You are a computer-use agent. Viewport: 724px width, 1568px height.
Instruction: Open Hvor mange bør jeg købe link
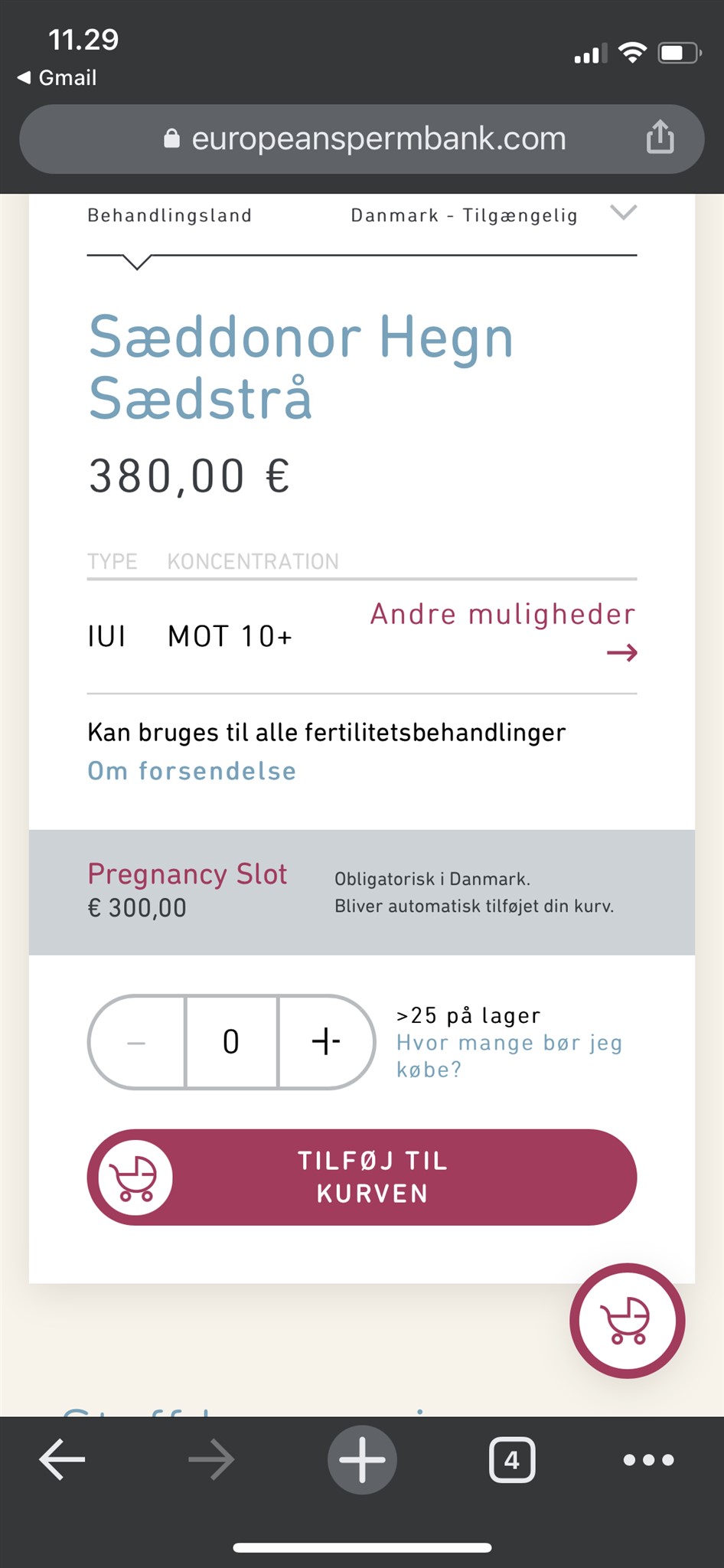point(508,1056)
